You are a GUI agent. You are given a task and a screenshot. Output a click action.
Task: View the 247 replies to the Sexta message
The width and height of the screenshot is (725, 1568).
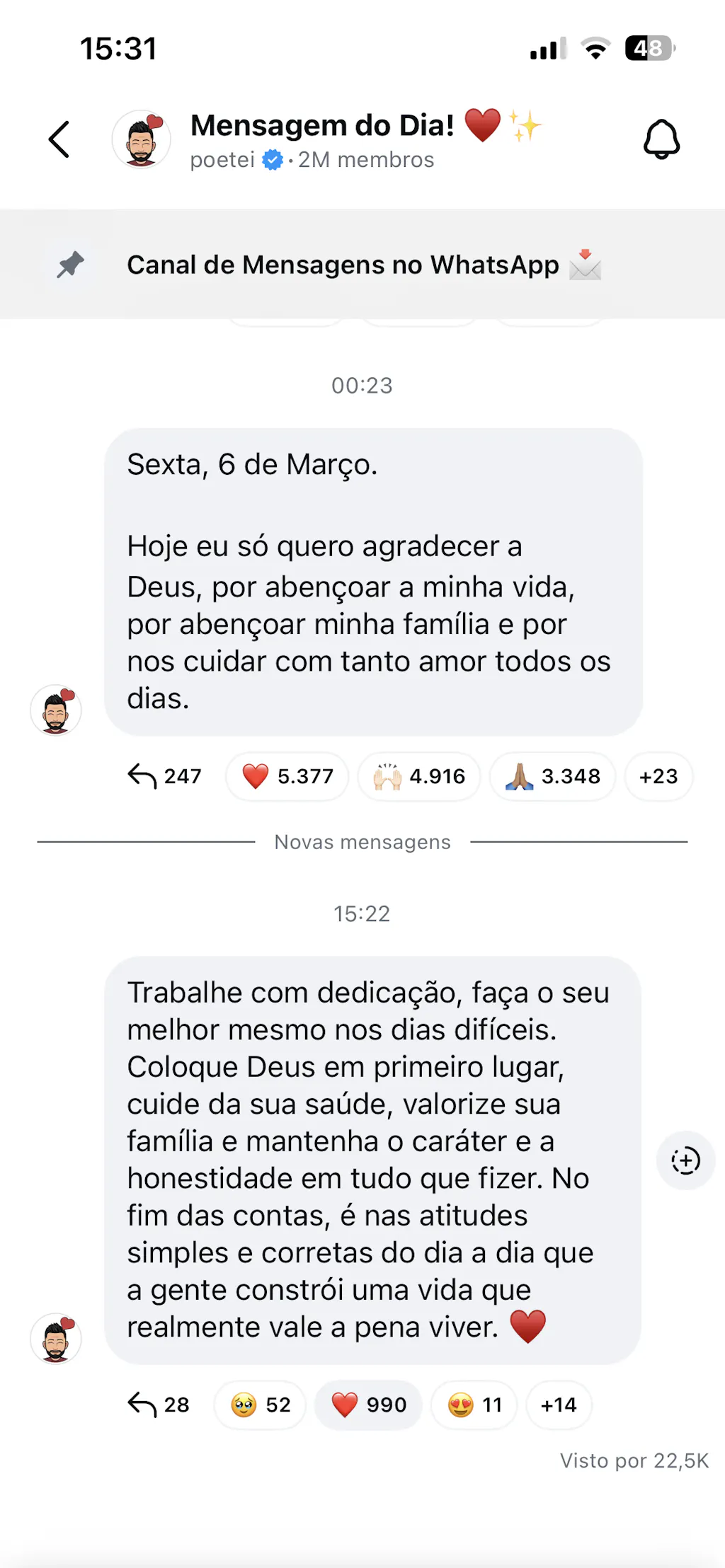165,776
